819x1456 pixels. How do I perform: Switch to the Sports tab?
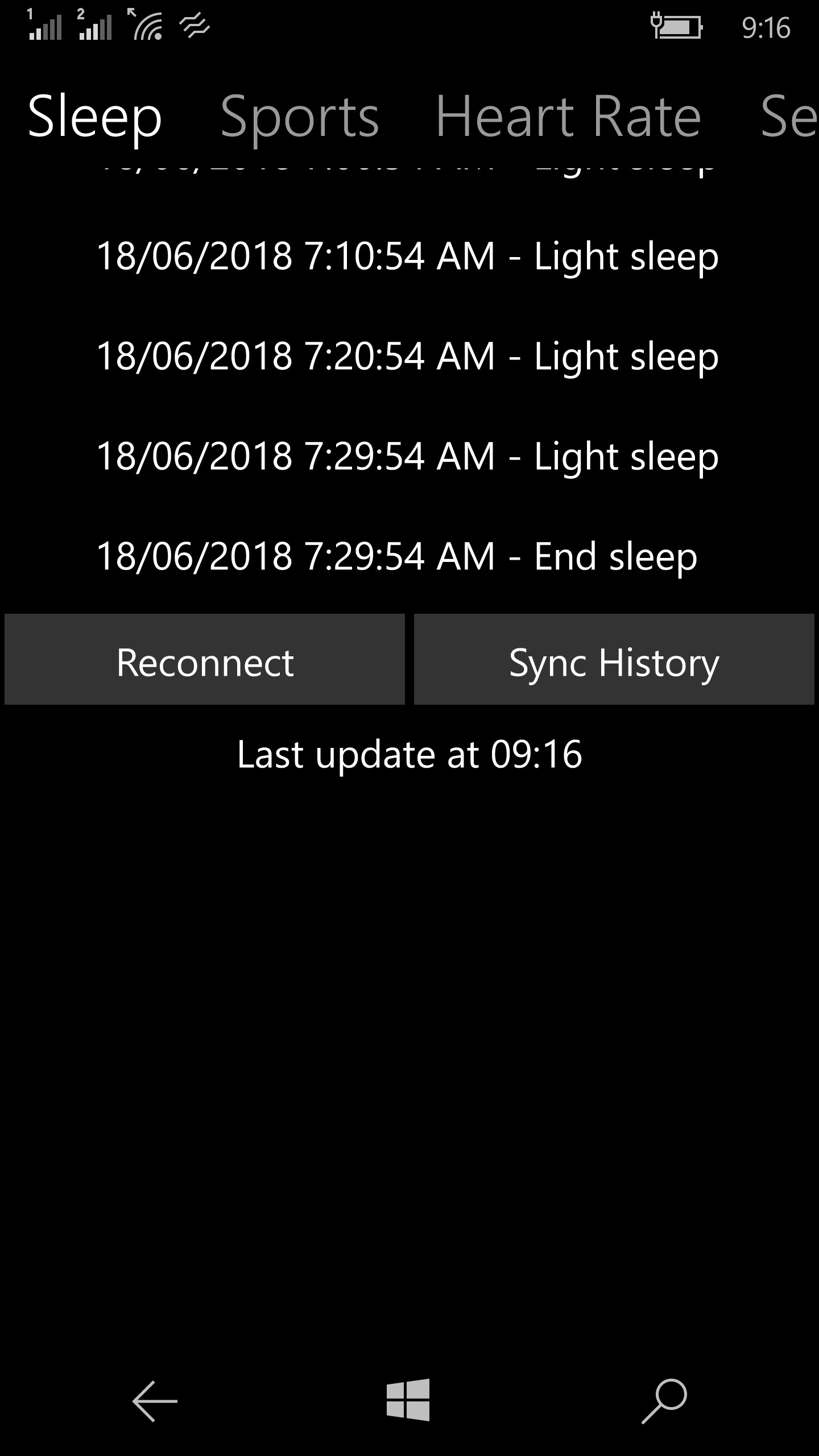pyautogui.click(x=299, y=117)
